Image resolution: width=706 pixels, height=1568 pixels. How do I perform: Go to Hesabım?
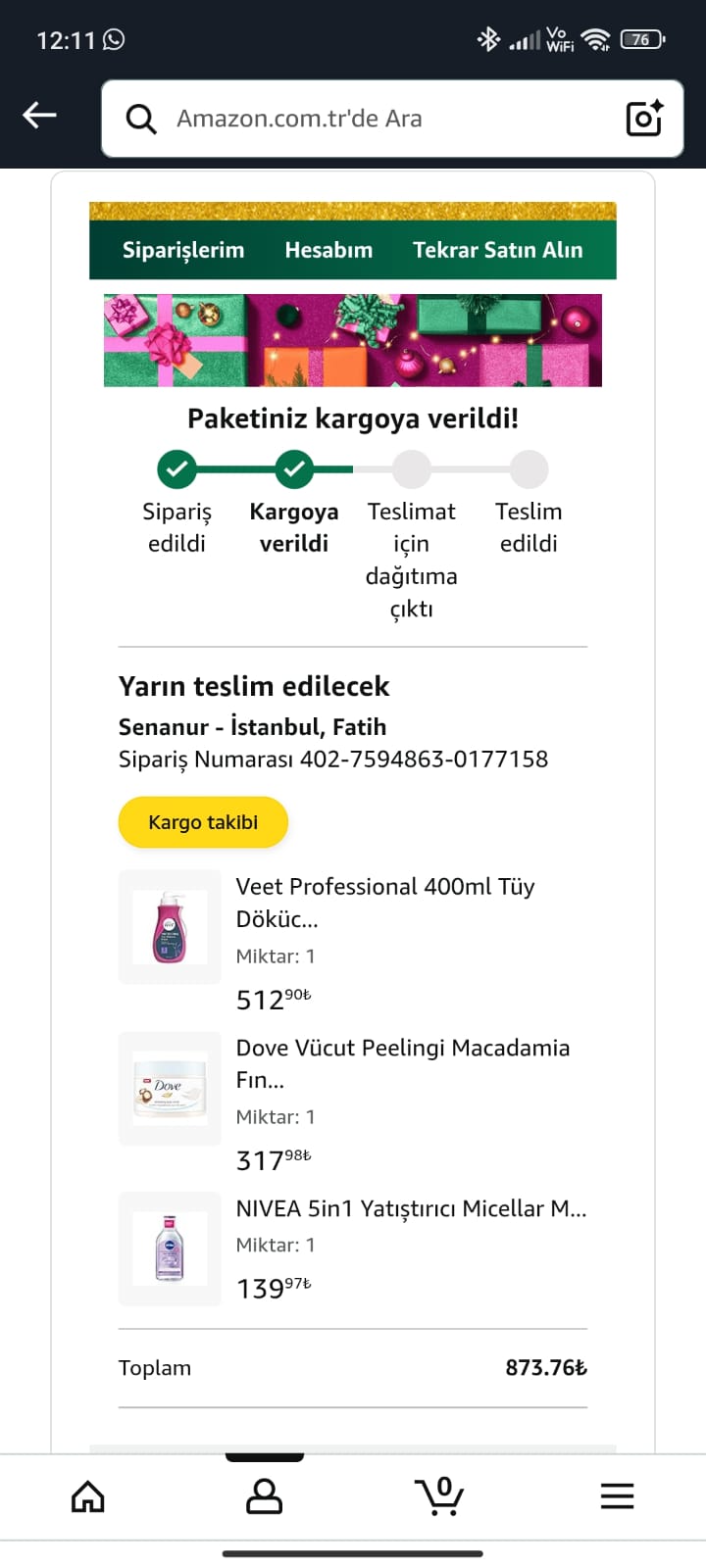[328, 250]
